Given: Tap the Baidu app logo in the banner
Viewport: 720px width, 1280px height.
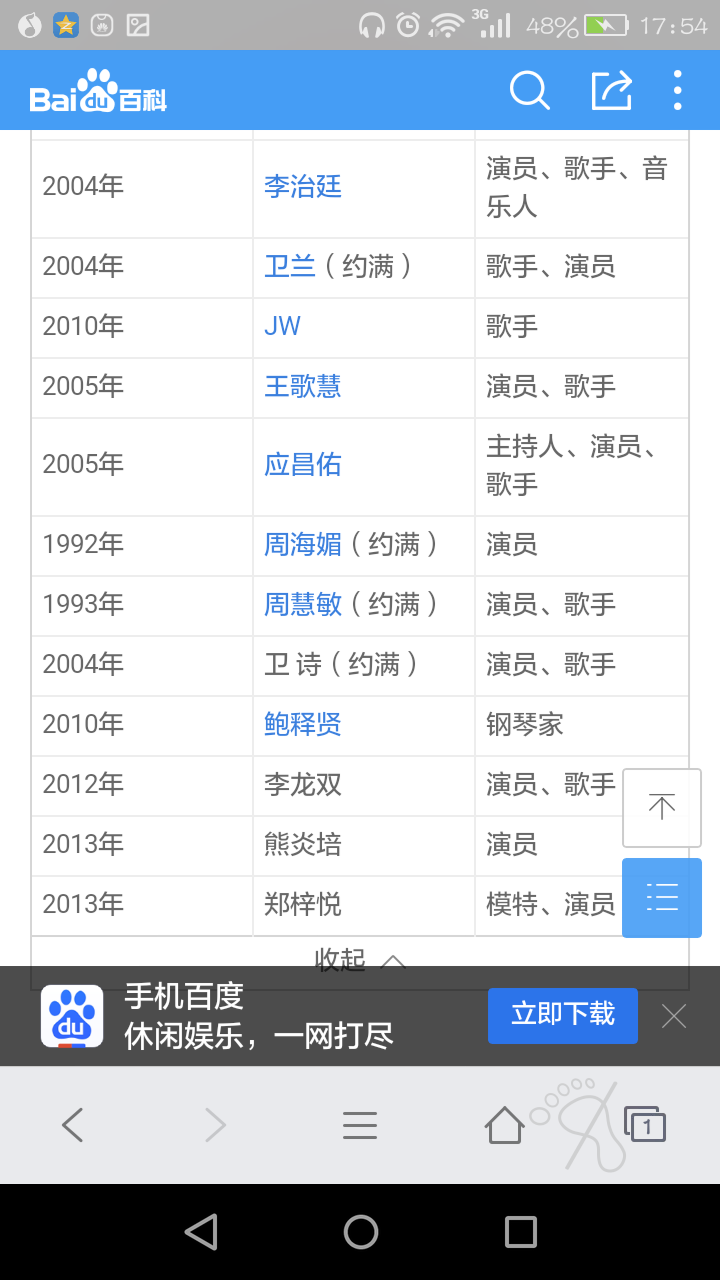Looking at the screenshot, I should point(69,1015).
